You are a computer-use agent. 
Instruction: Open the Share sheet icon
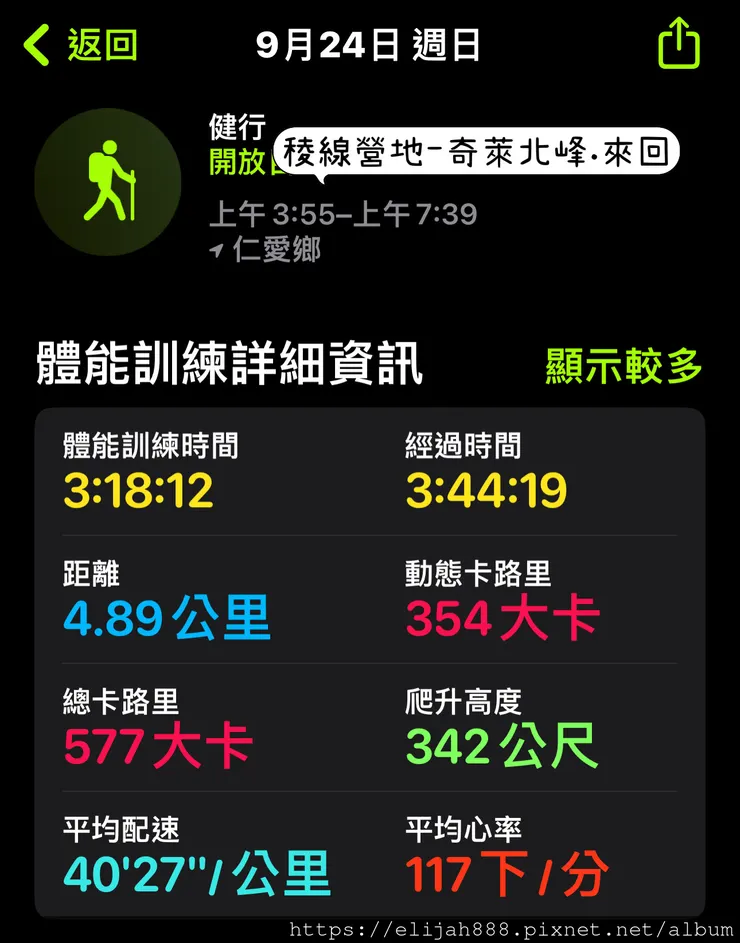tap(679, 44)
